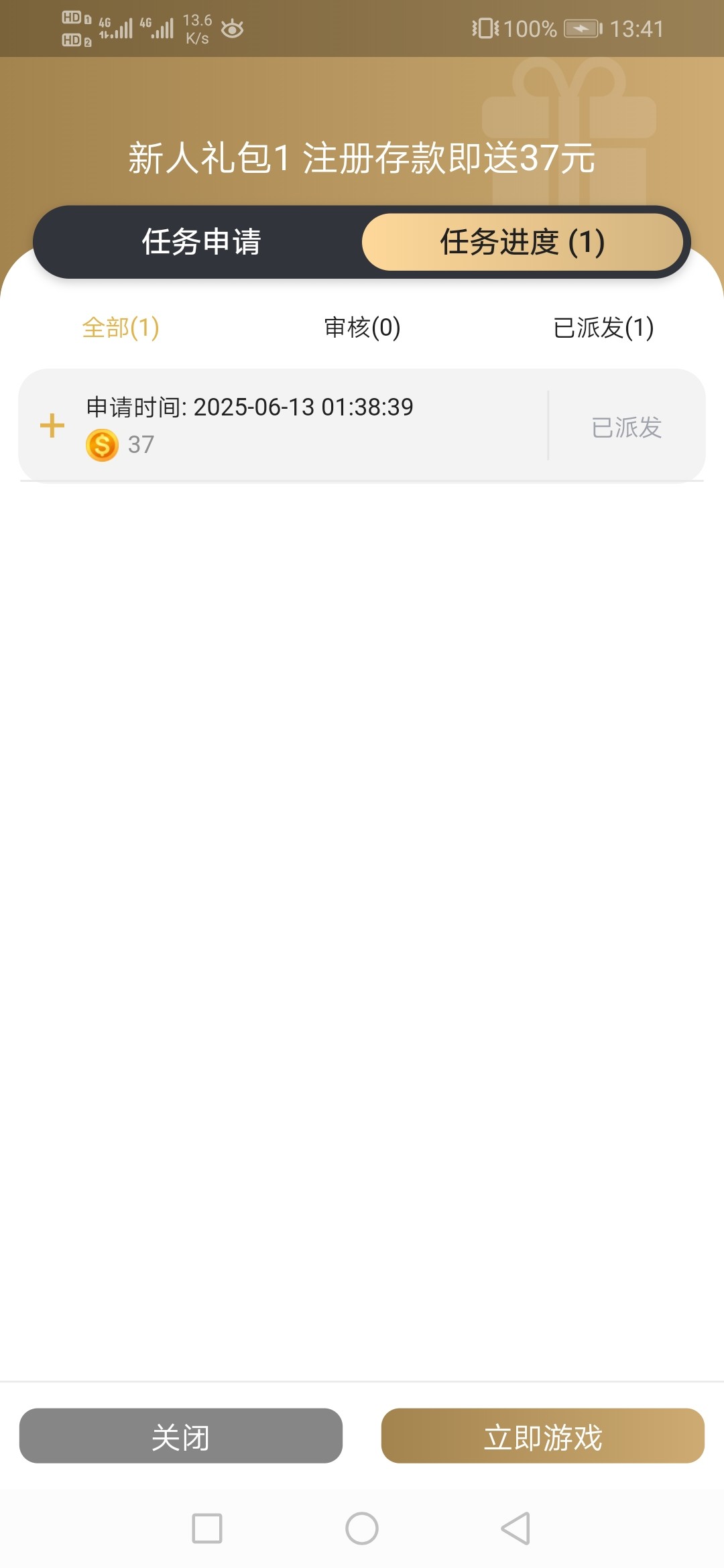
Task: Filter by 审核(0)
Action: pos(362,328)
